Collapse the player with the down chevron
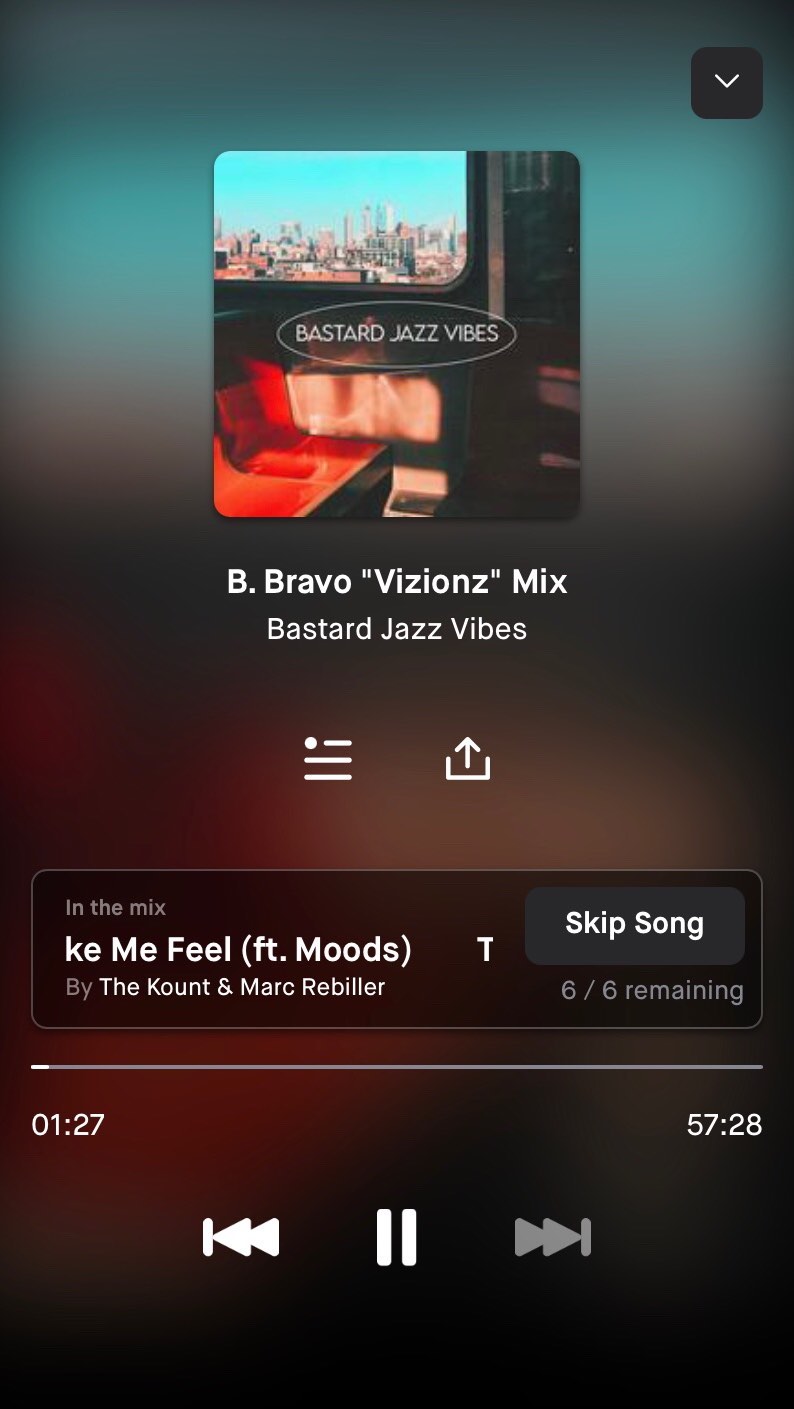 [726, 83]
